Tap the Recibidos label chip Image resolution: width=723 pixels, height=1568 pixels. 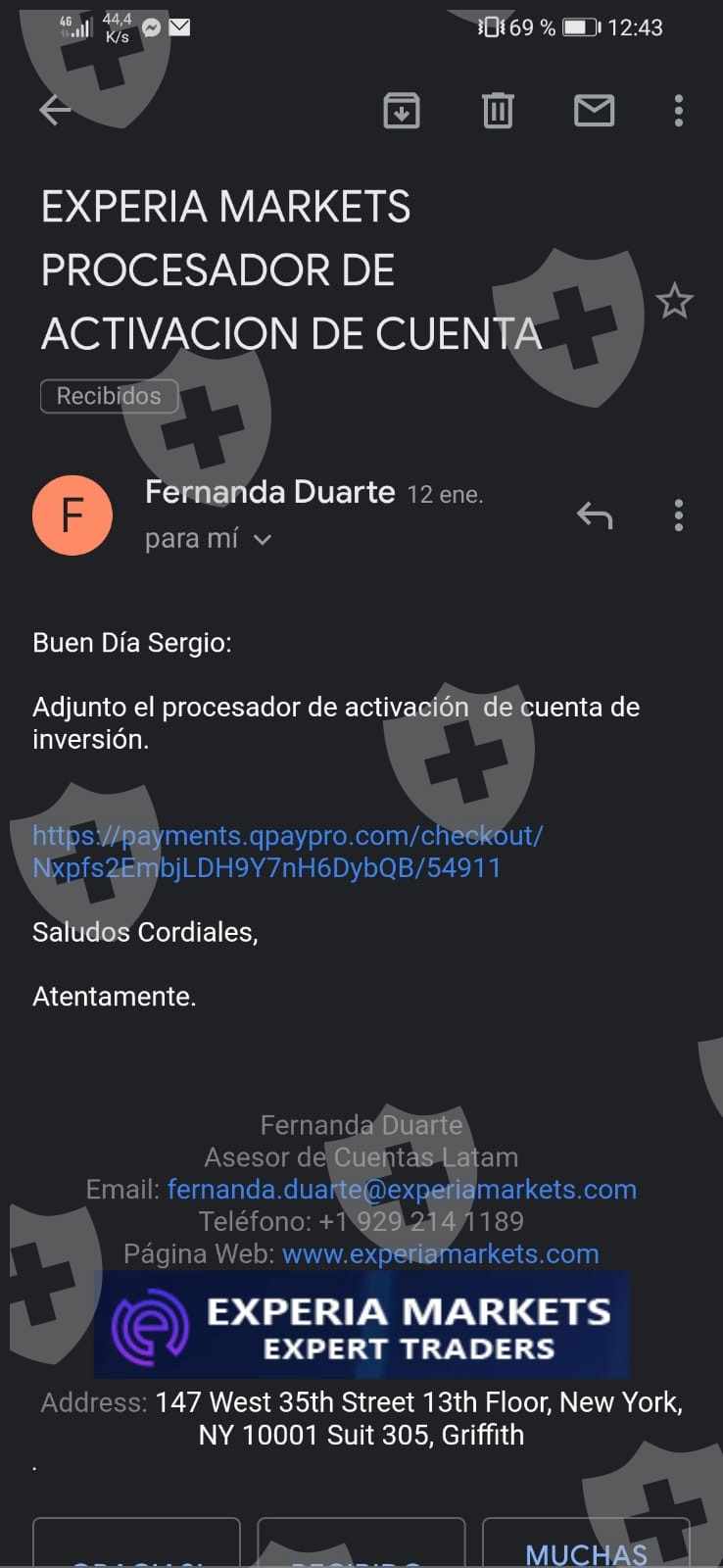(x=109, y=396)
